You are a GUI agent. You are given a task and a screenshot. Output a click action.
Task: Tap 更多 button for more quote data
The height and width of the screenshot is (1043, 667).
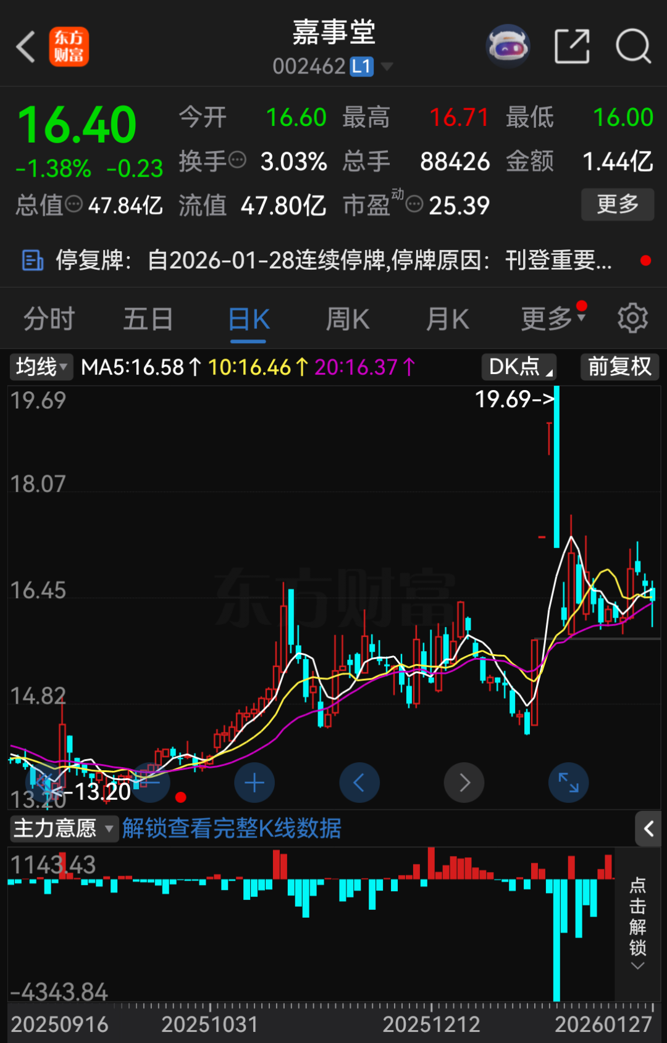coord(617,204)
